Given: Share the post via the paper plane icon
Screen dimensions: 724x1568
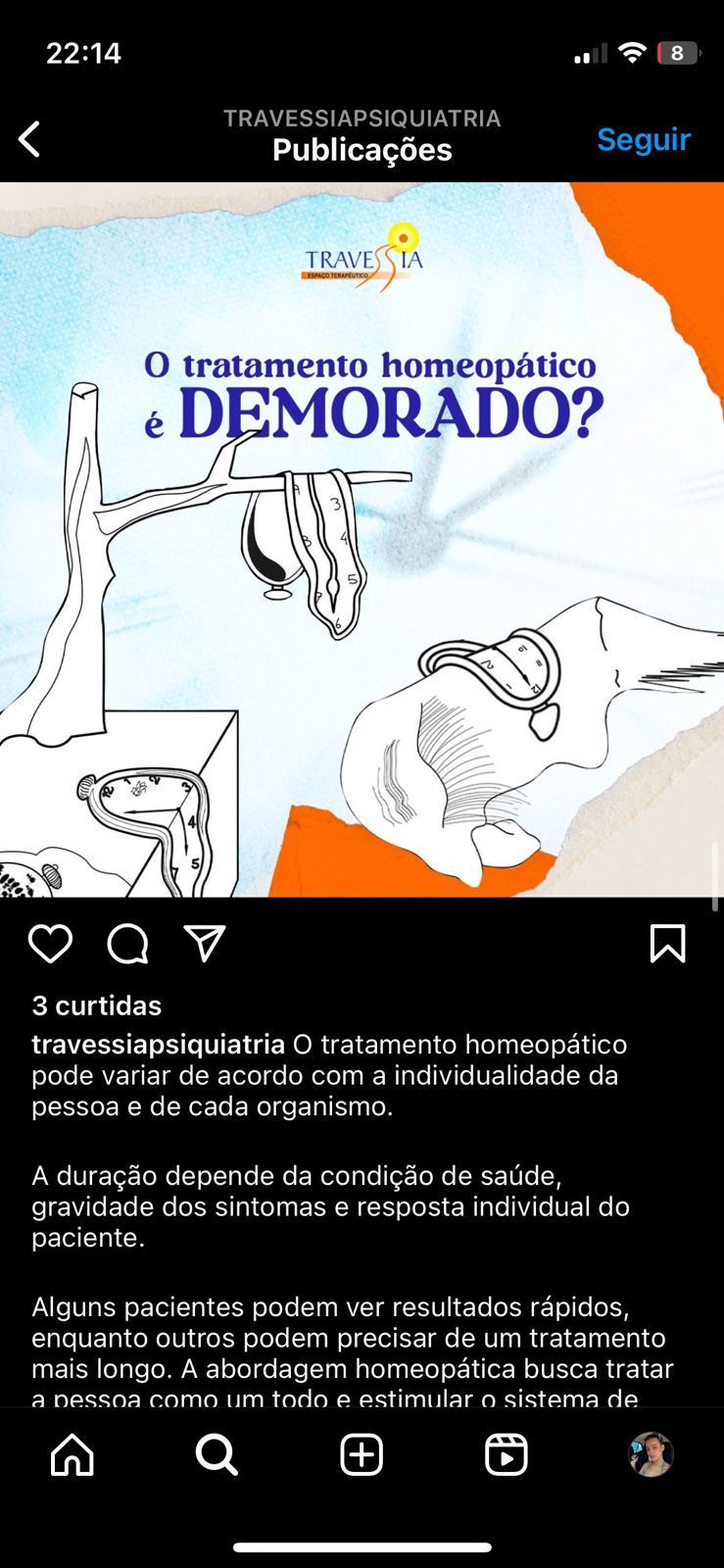Looking at the screenshot, I should pos(205,944).
